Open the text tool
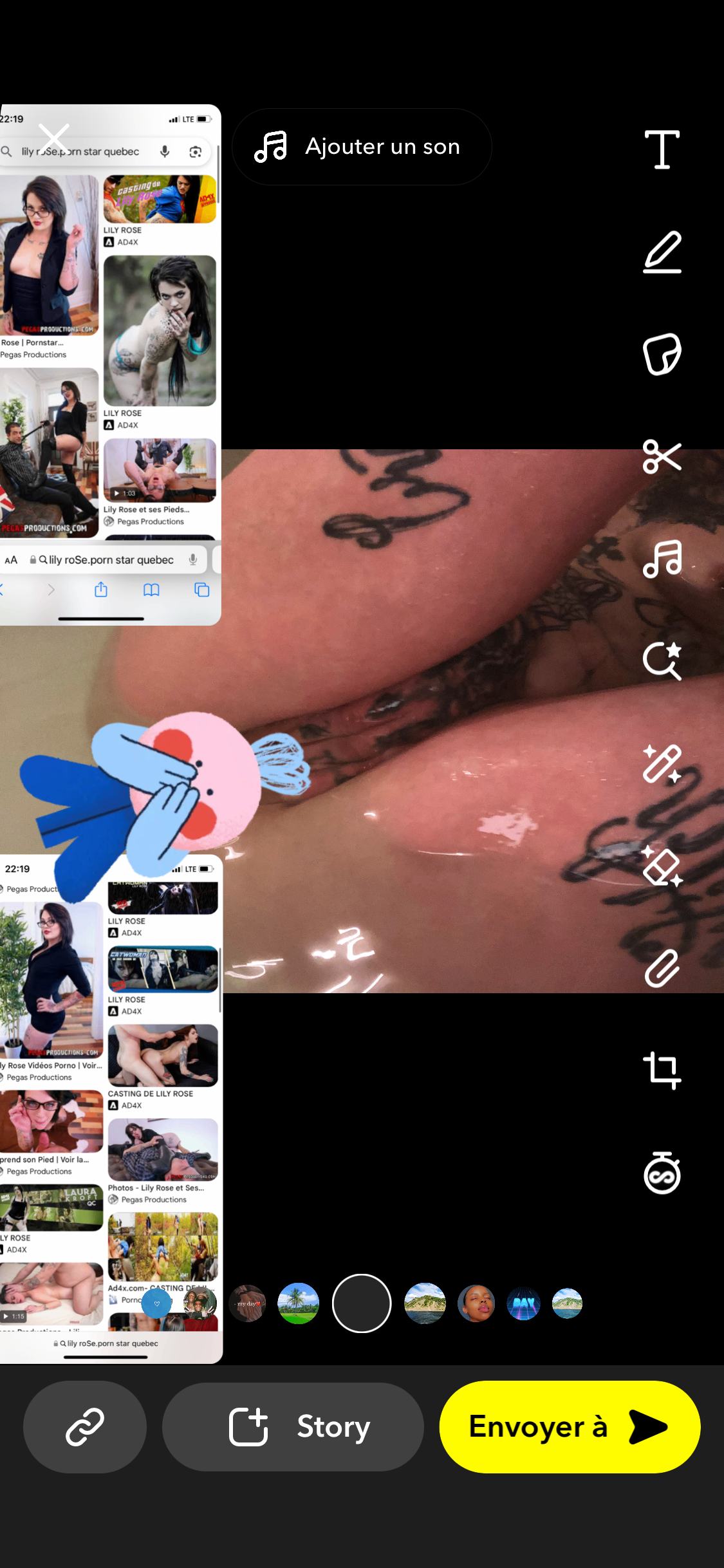This screenshot has height=1568, width=724. [662, 149]
